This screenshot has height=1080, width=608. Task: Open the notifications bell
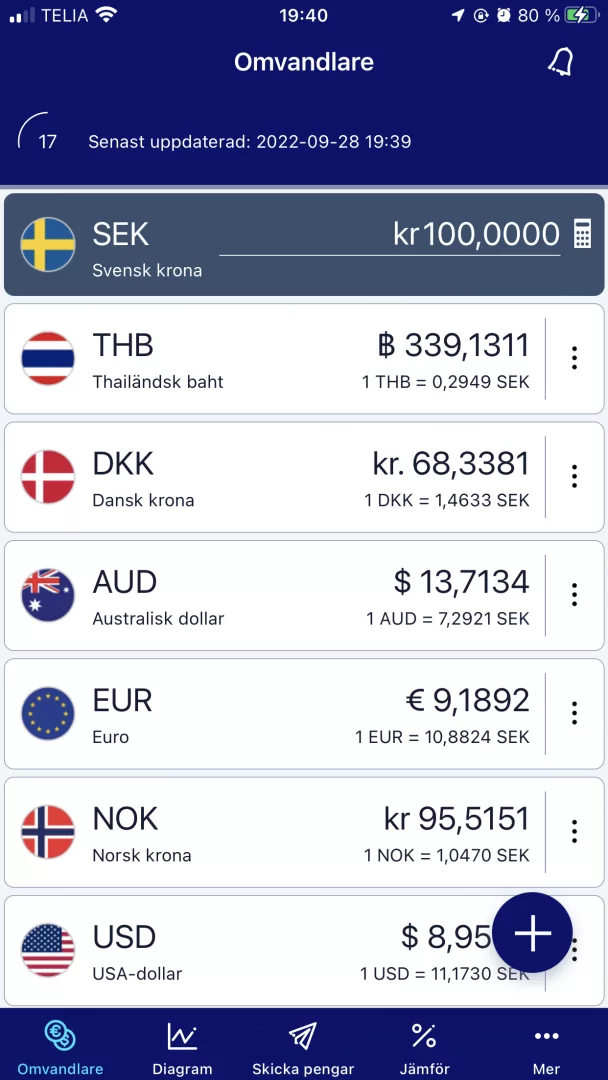tap(560, 62)
